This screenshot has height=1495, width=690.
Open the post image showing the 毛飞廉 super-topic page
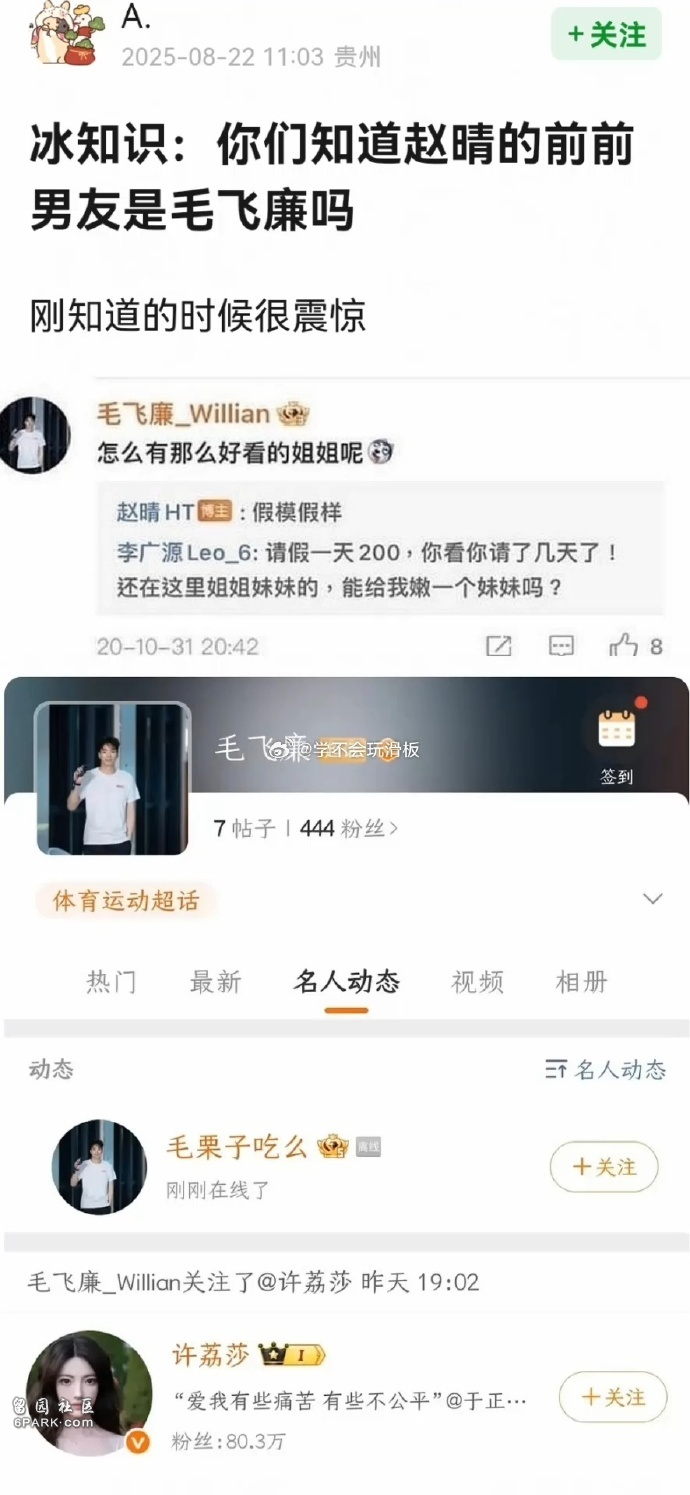tap(345, 1080)
